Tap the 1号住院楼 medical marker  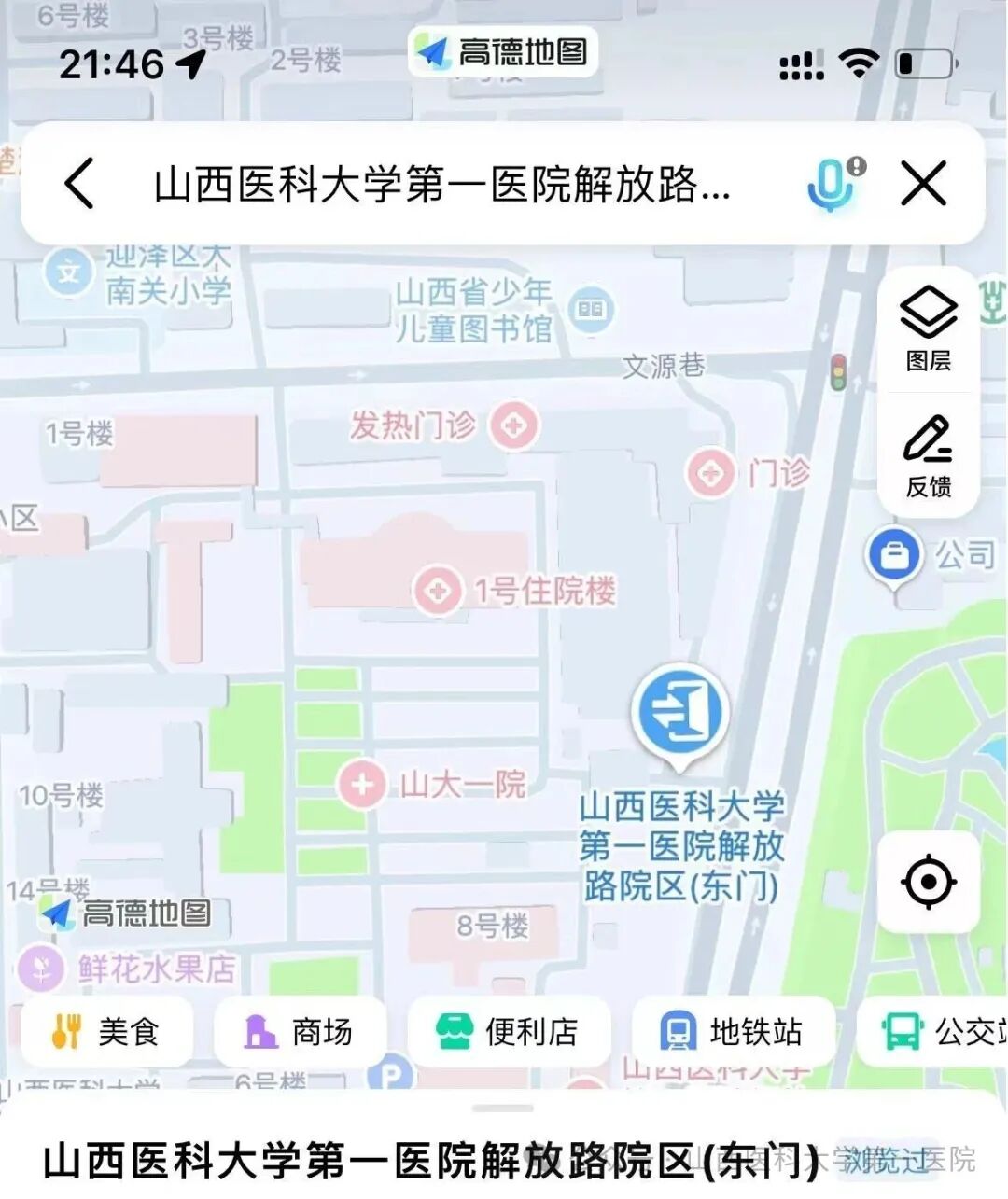pos(438,590)
